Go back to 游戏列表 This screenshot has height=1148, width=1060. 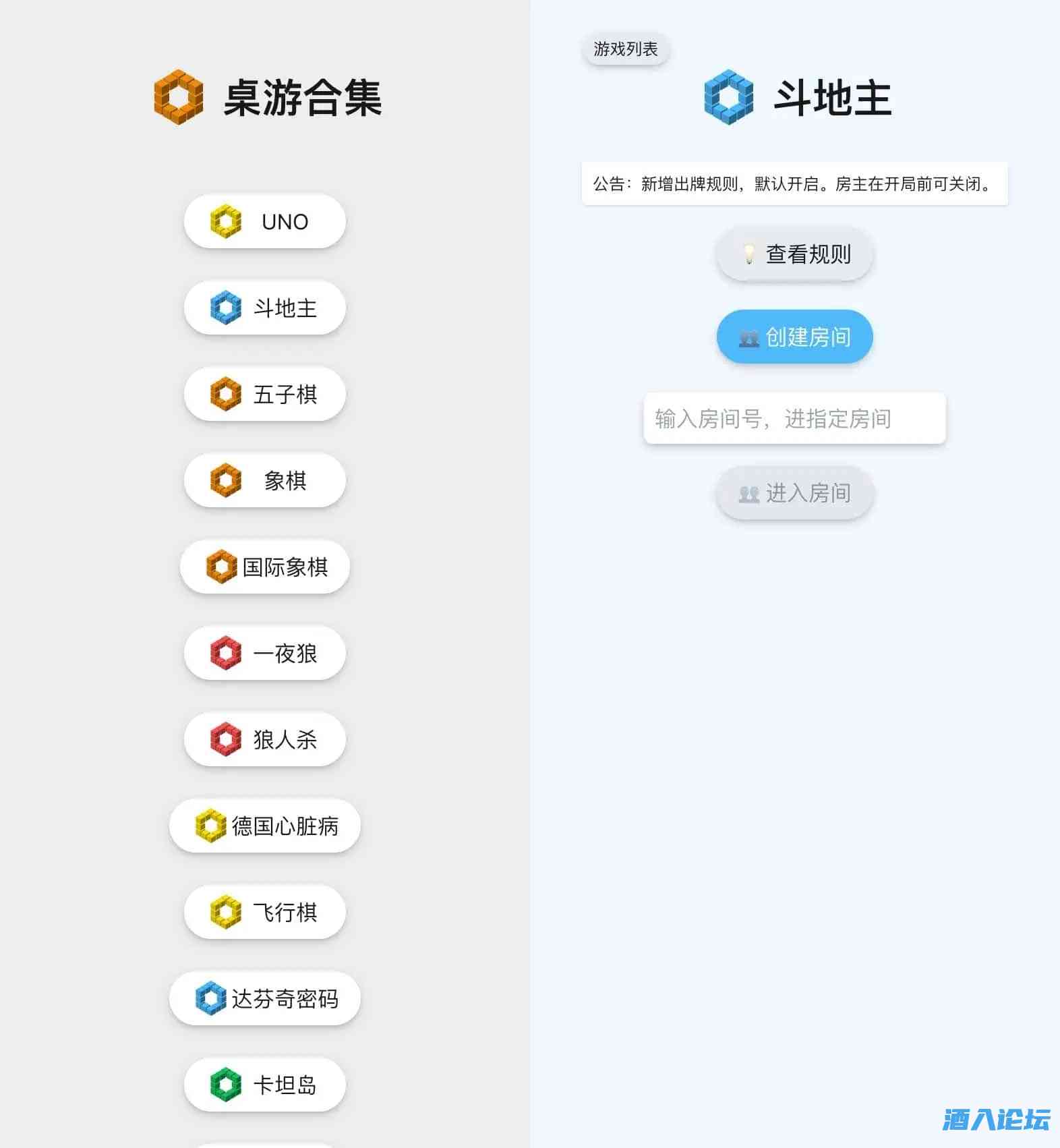(625, 49)
